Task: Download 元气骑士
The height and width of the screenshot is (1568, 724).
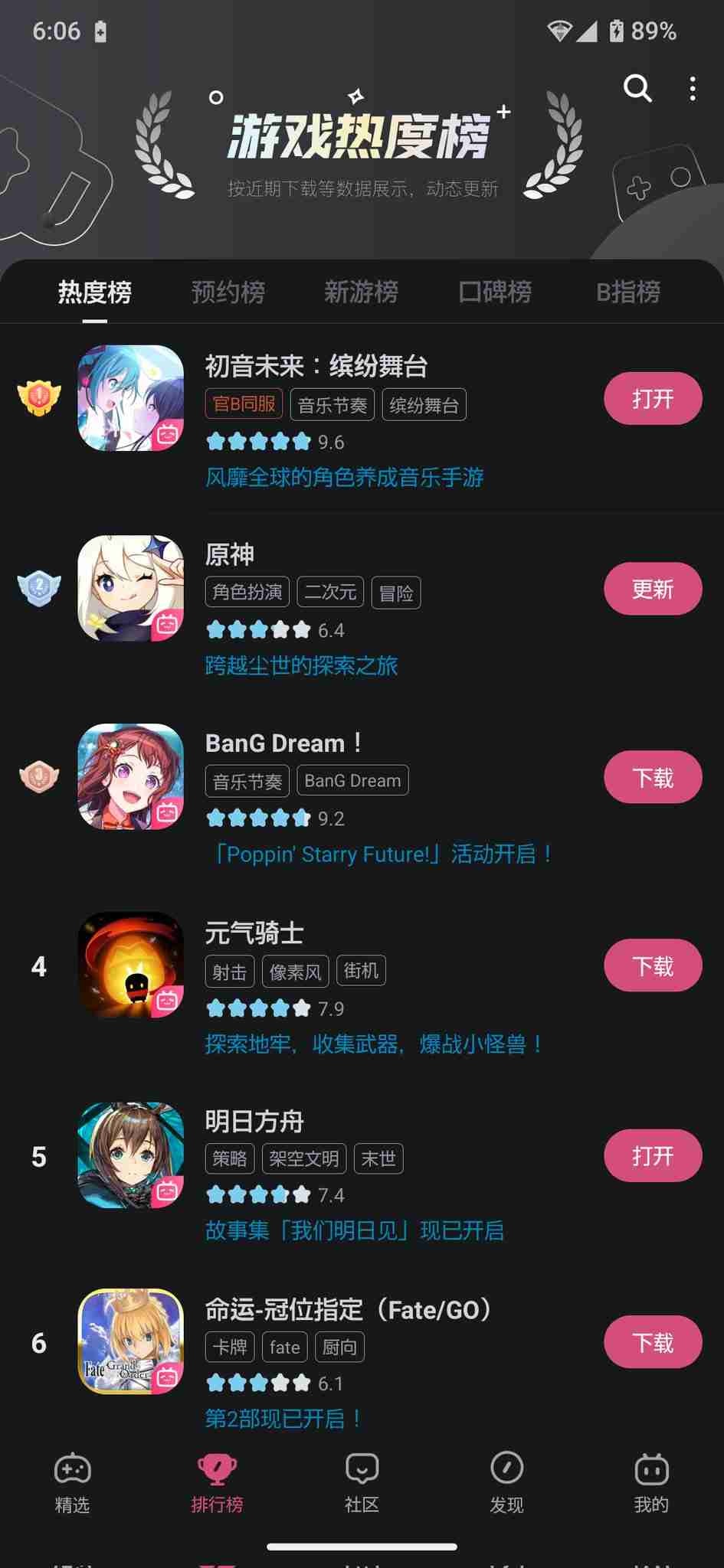Action: 652,965
